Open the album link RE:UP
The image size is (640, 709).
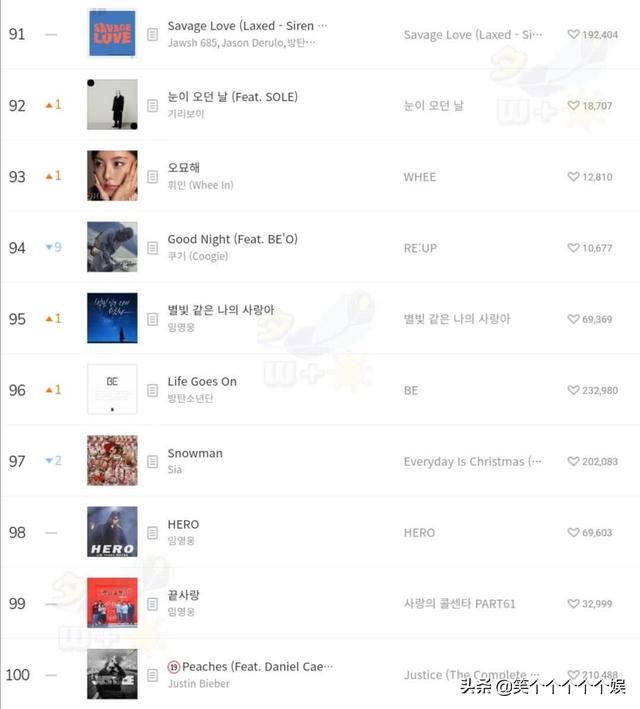[420, 248]
